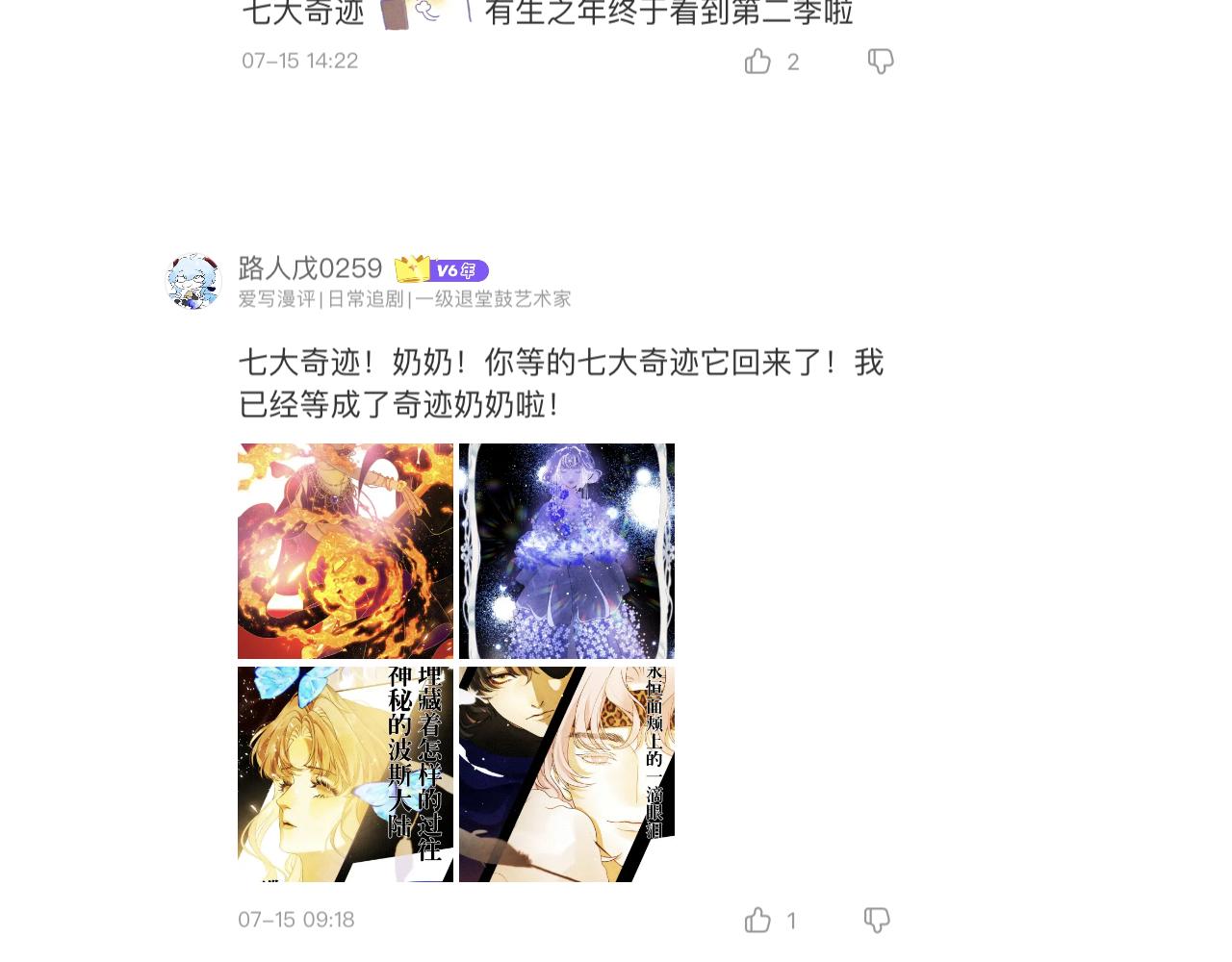This screenshot has height=962, width=1232.
Task: Open the username 路人戊0259
Action: pos(310,268)
